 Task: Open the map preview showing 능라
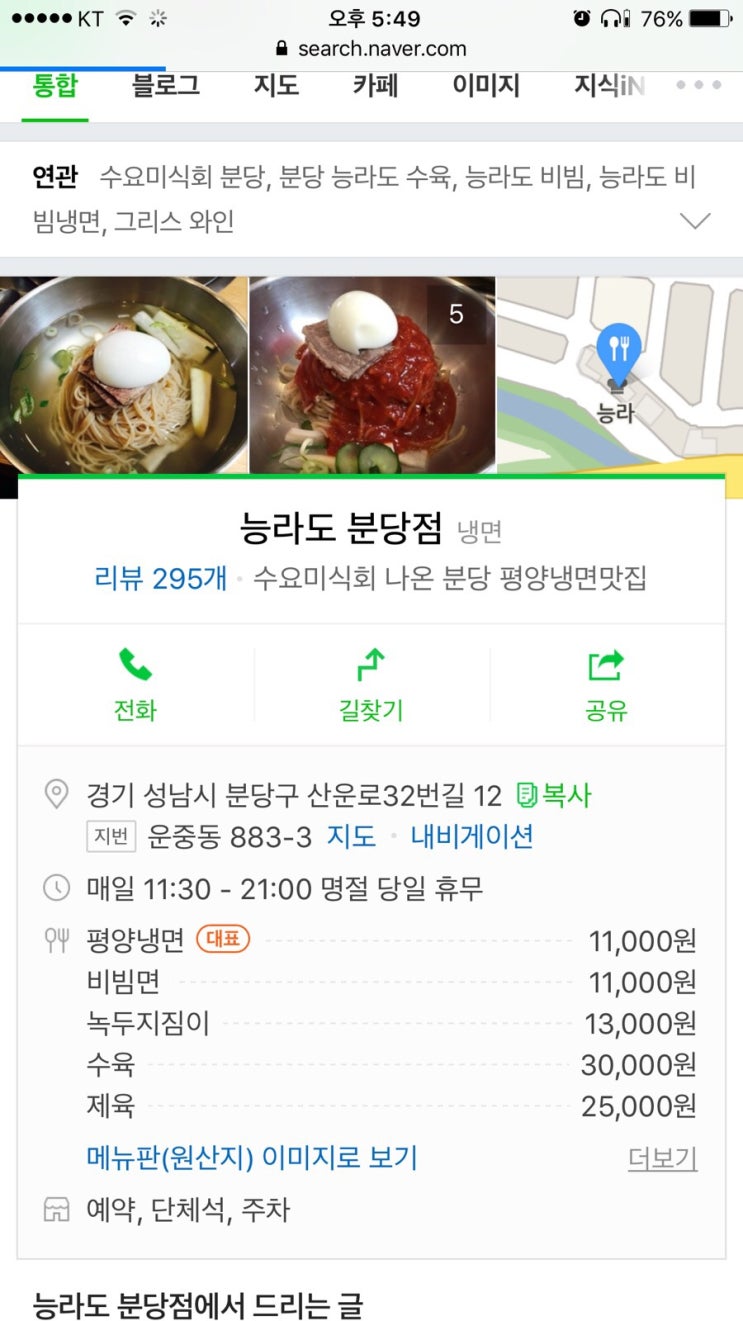coord(620,375)
